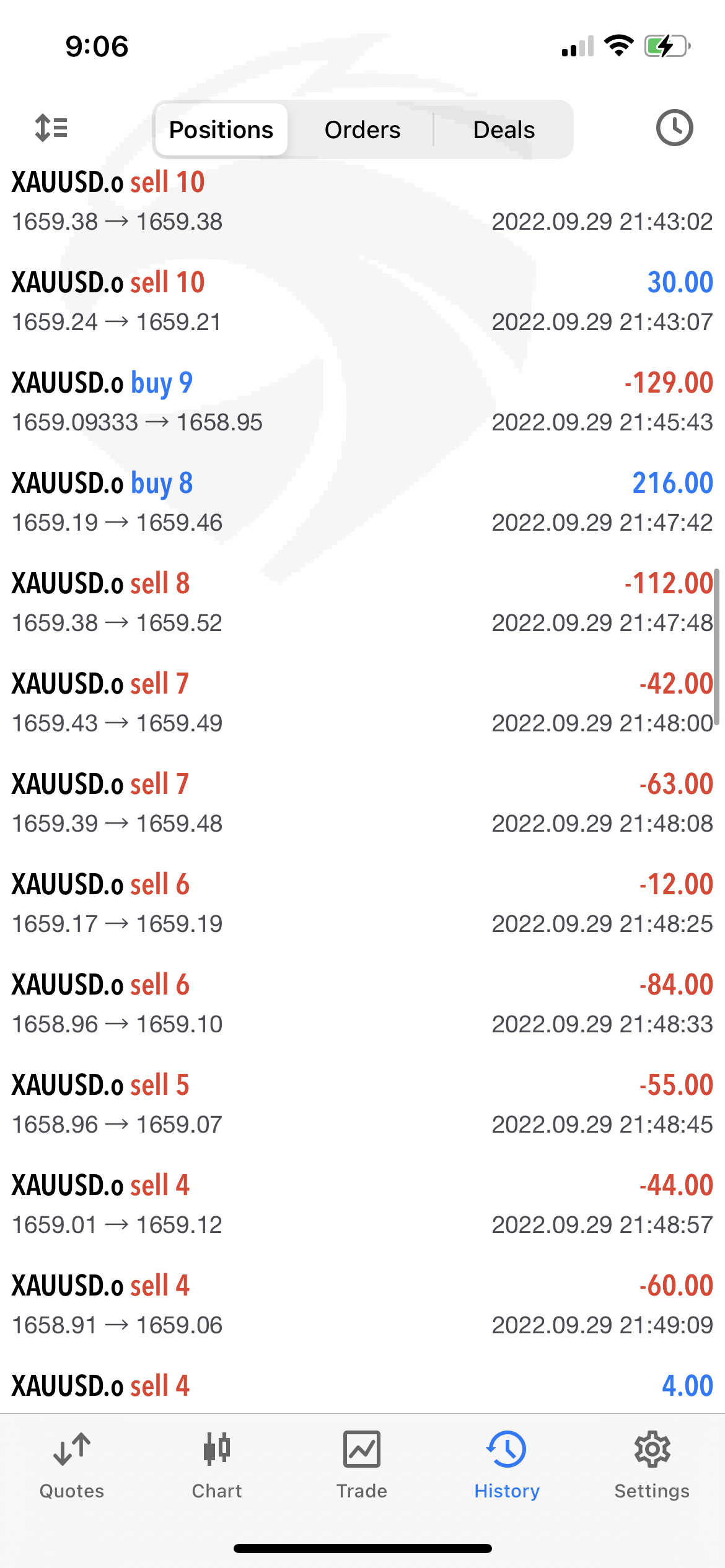Expand the sell 4 position with -44.00 loss
Viewport: 725px width, 1568px height.
362,1204
